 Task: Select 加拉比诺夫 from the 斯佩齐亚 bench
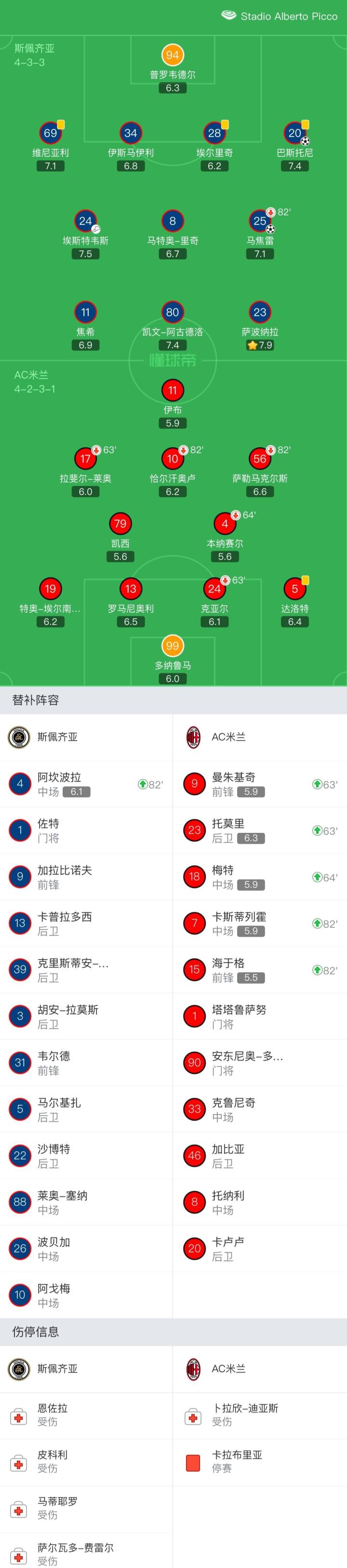tap(86, 877)
